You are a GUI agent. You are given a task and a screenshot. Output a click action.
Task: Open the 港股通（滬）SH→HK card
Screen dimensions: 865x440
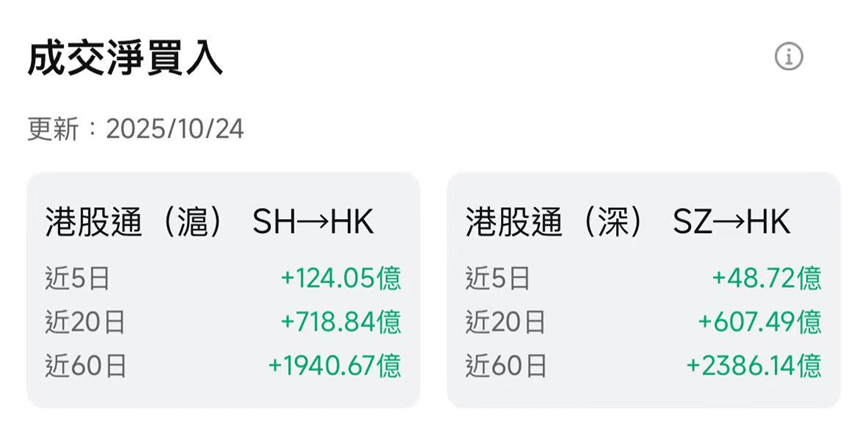tap(223, 290)
